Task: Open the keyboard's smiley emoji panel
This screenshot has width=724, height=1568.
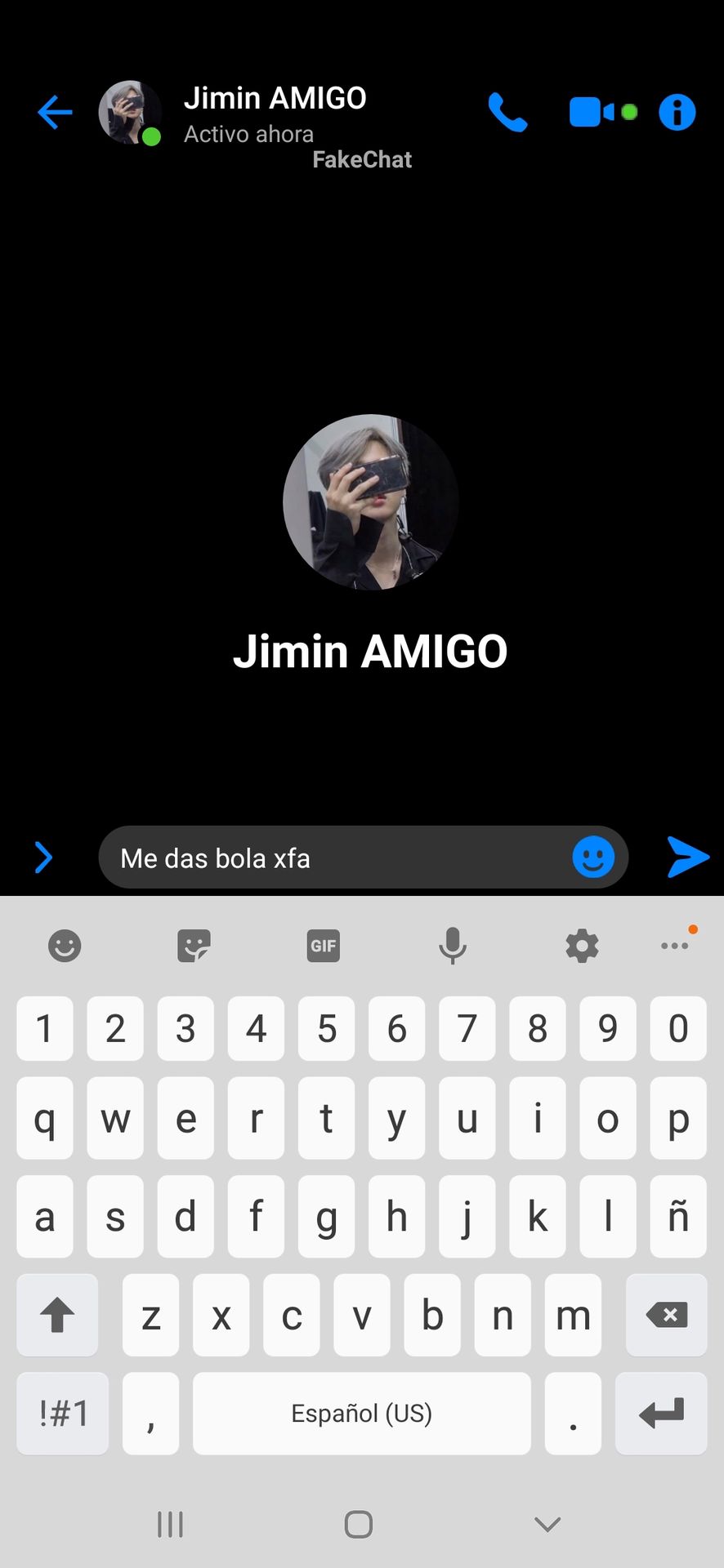Action: click(65, 946)
